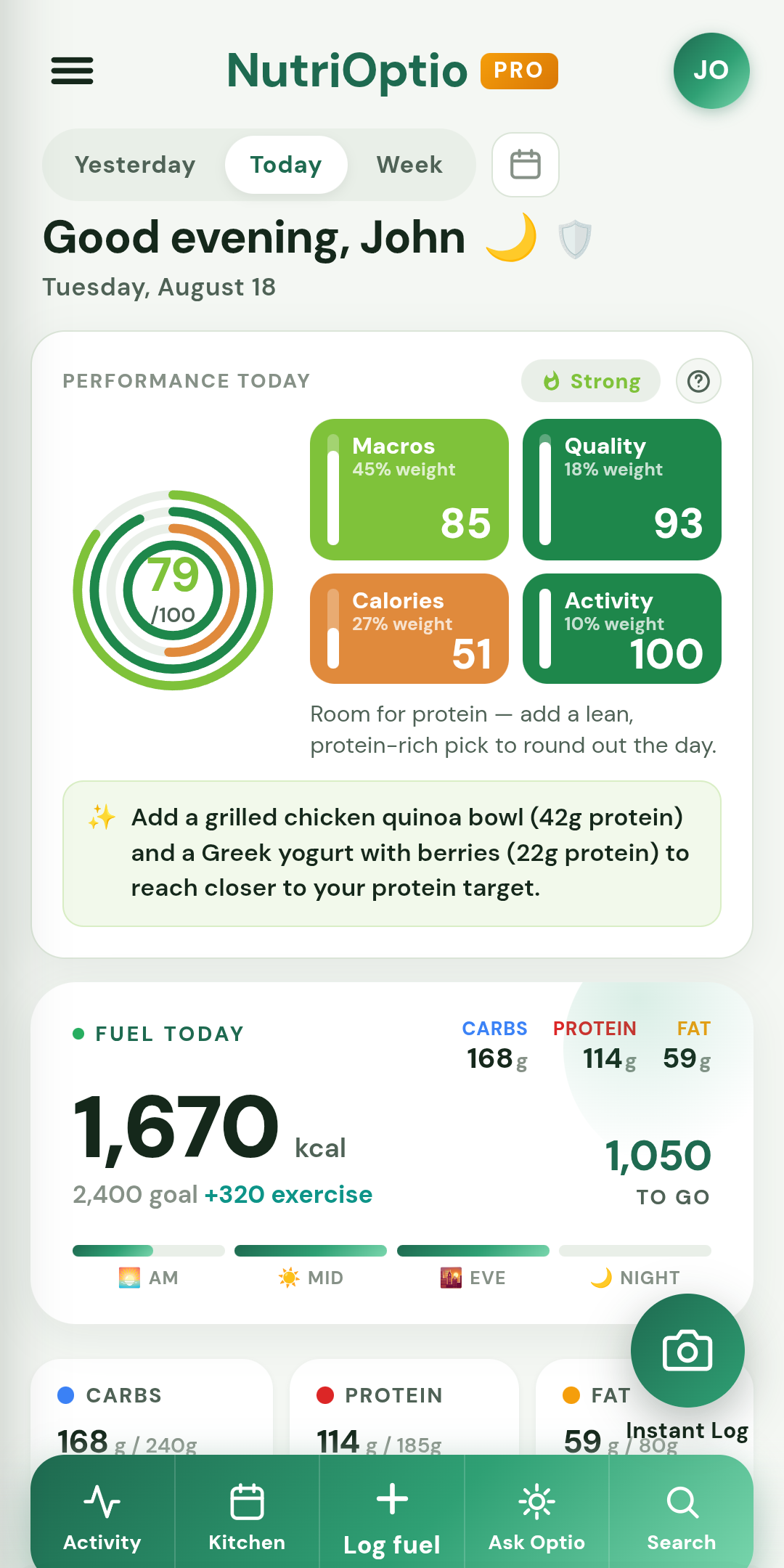
Task: Open the Search tab
Action: click(682, 1516)
